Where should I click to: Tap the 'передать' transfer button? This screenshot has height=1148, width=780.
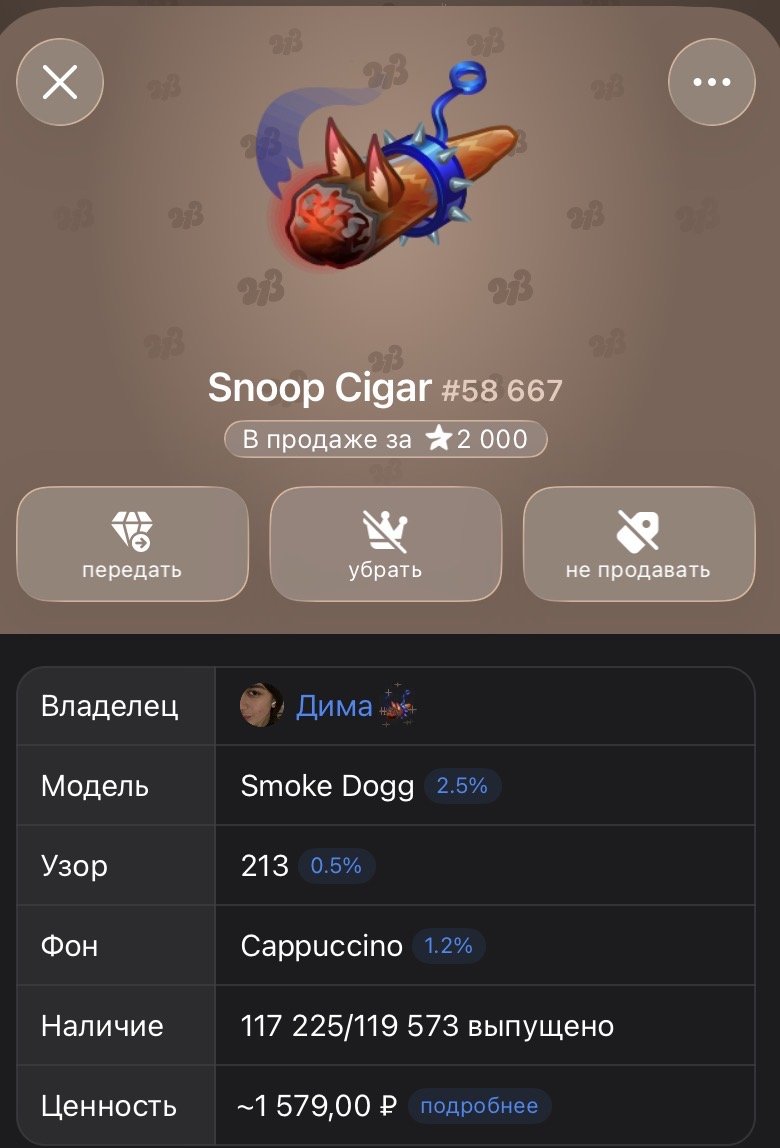[132, 544]
